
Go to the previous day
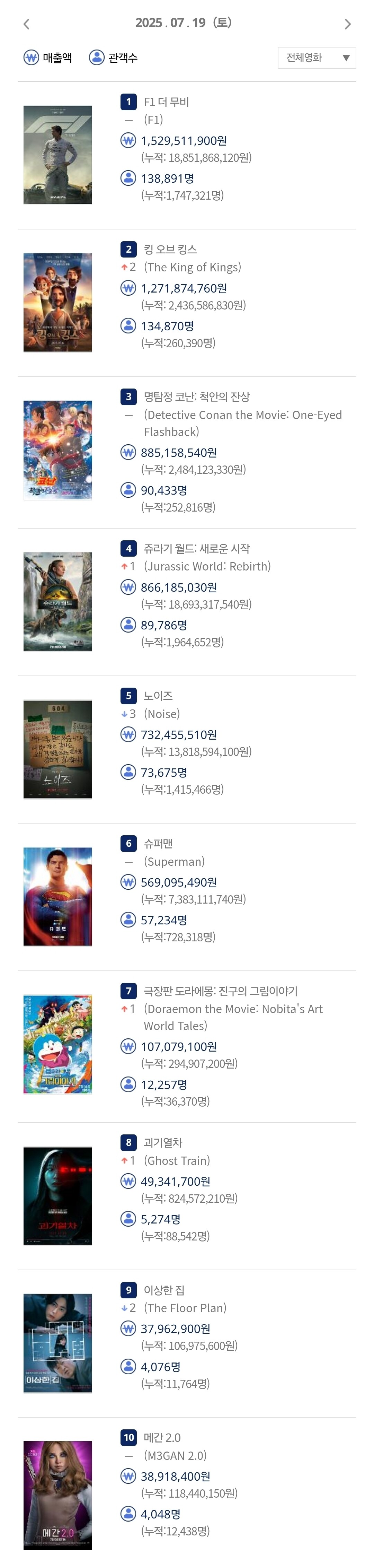point(26,24)
